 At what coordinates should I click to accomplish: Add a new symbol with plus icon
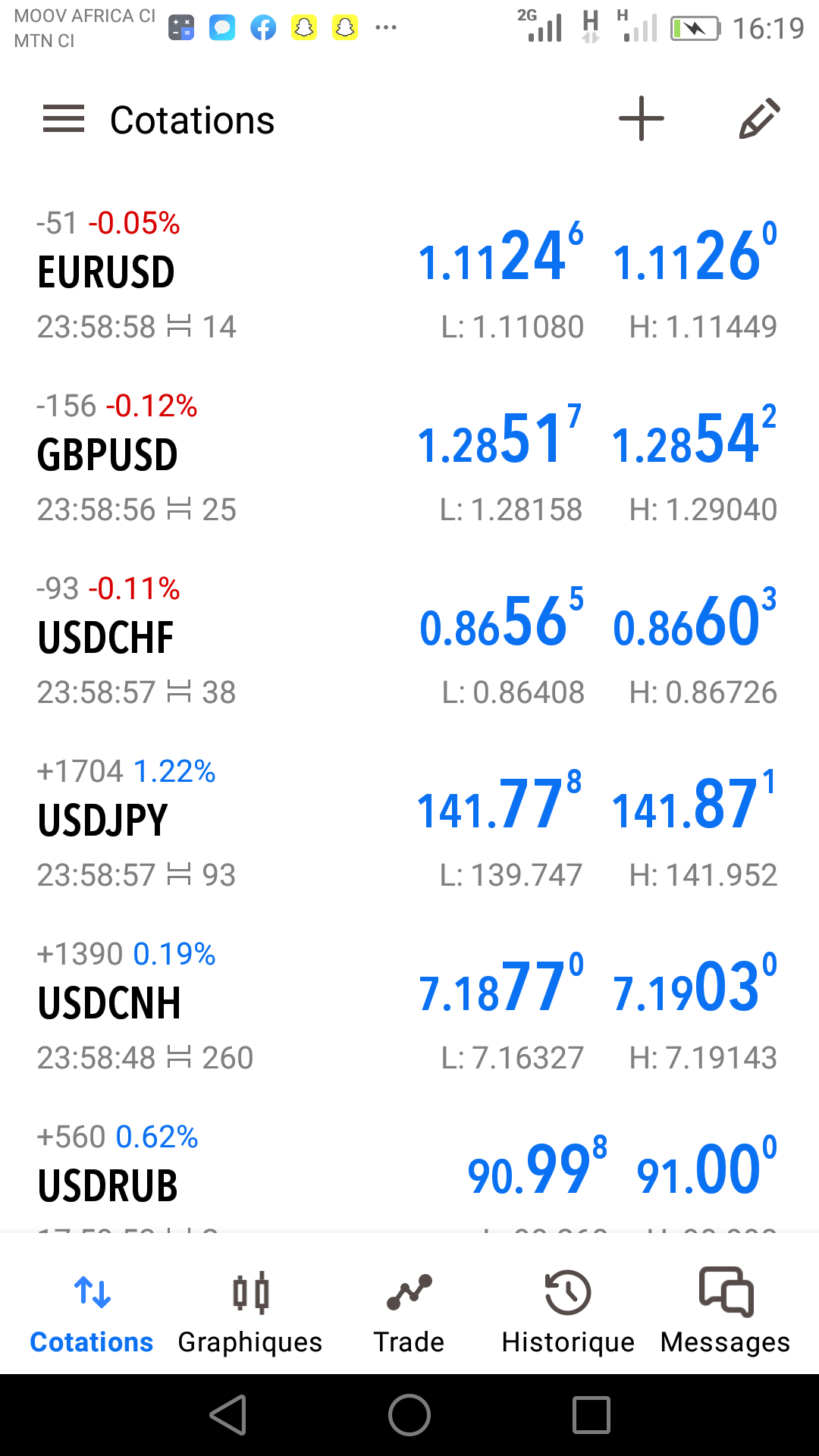(x=641, y=119)
